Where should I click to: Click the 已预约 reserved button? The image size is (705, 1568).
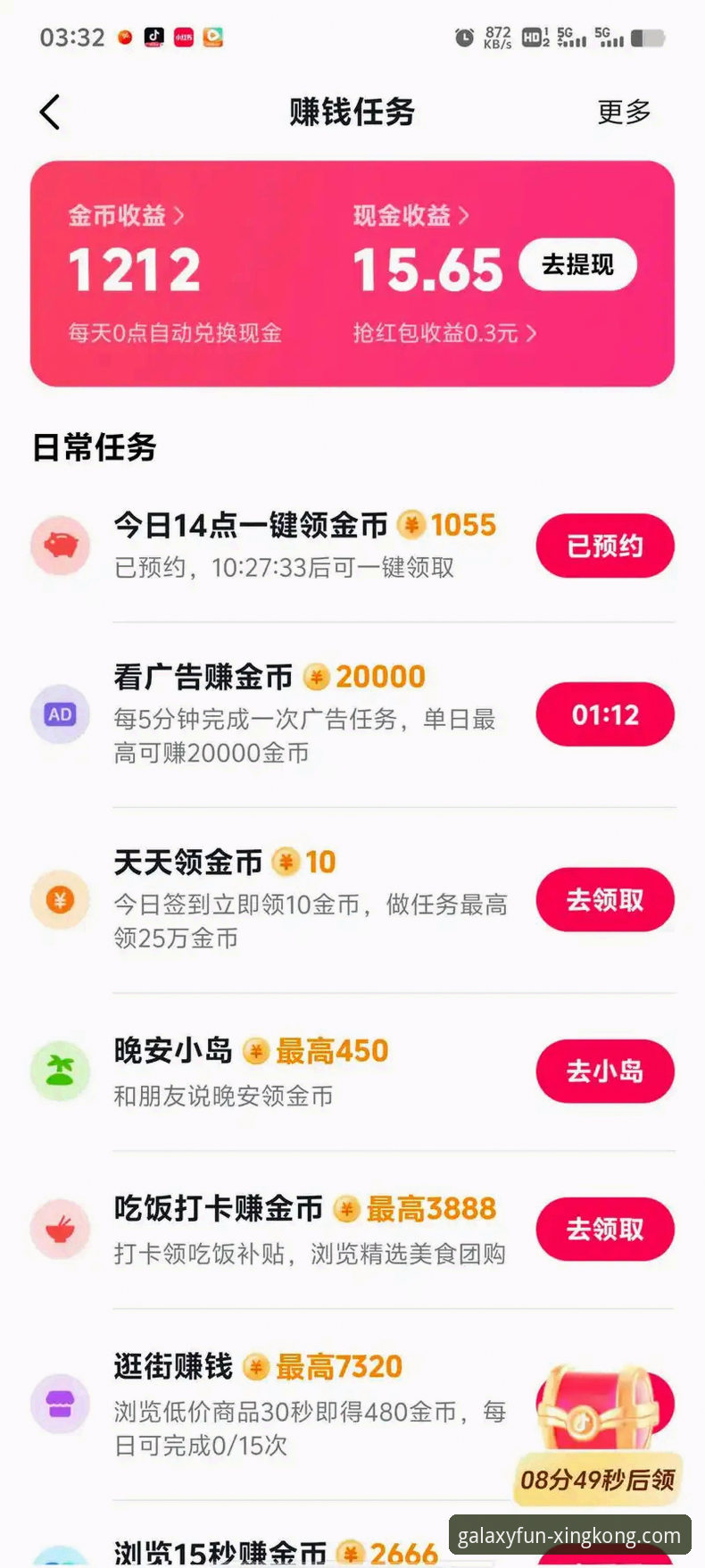(605, 546)
